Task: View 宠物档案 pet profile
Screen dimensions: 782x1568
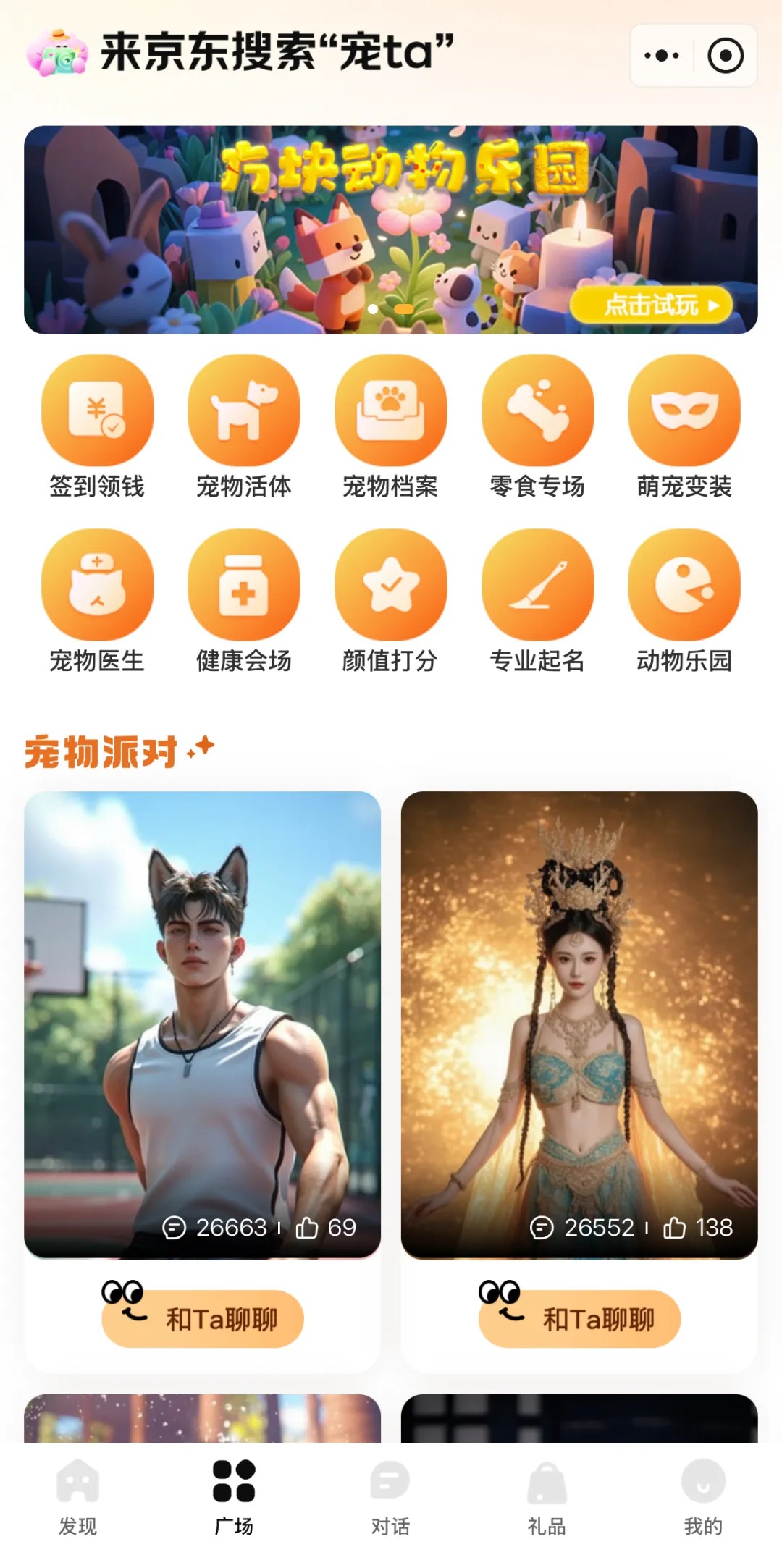Action: [x=391, y=410]
